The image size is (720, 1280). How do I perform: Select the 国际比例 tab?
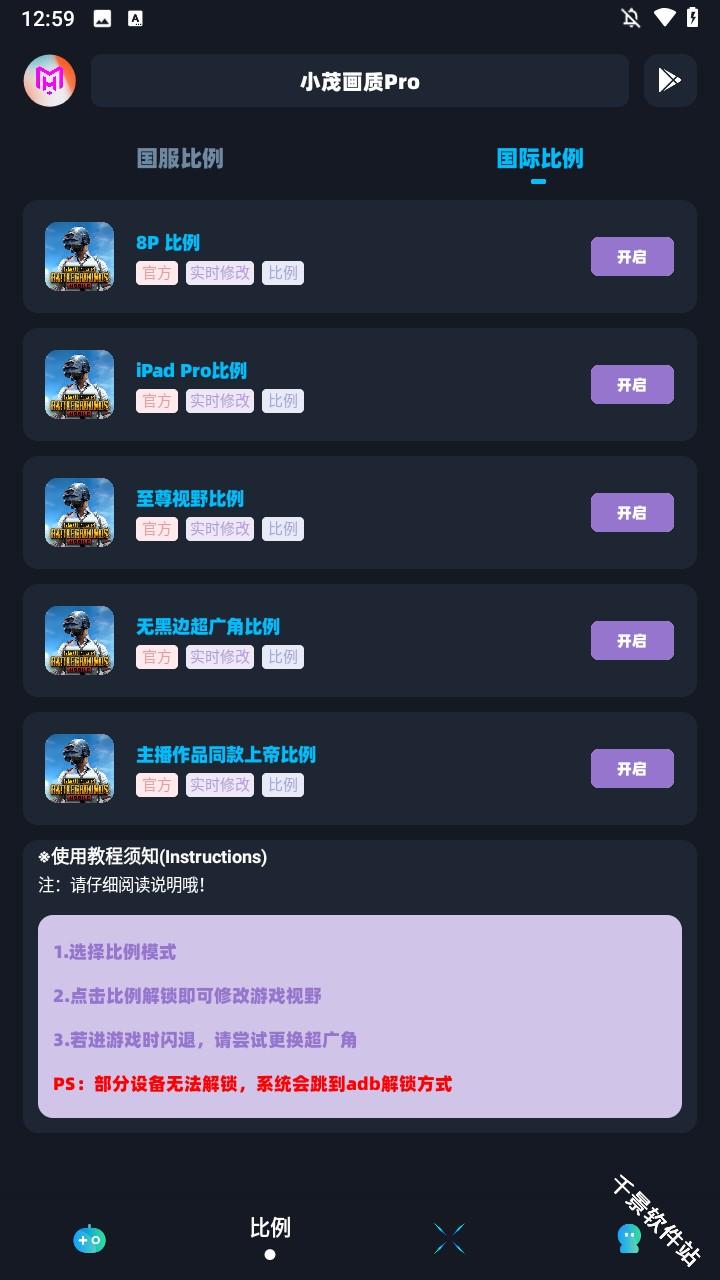click(539, 158)
